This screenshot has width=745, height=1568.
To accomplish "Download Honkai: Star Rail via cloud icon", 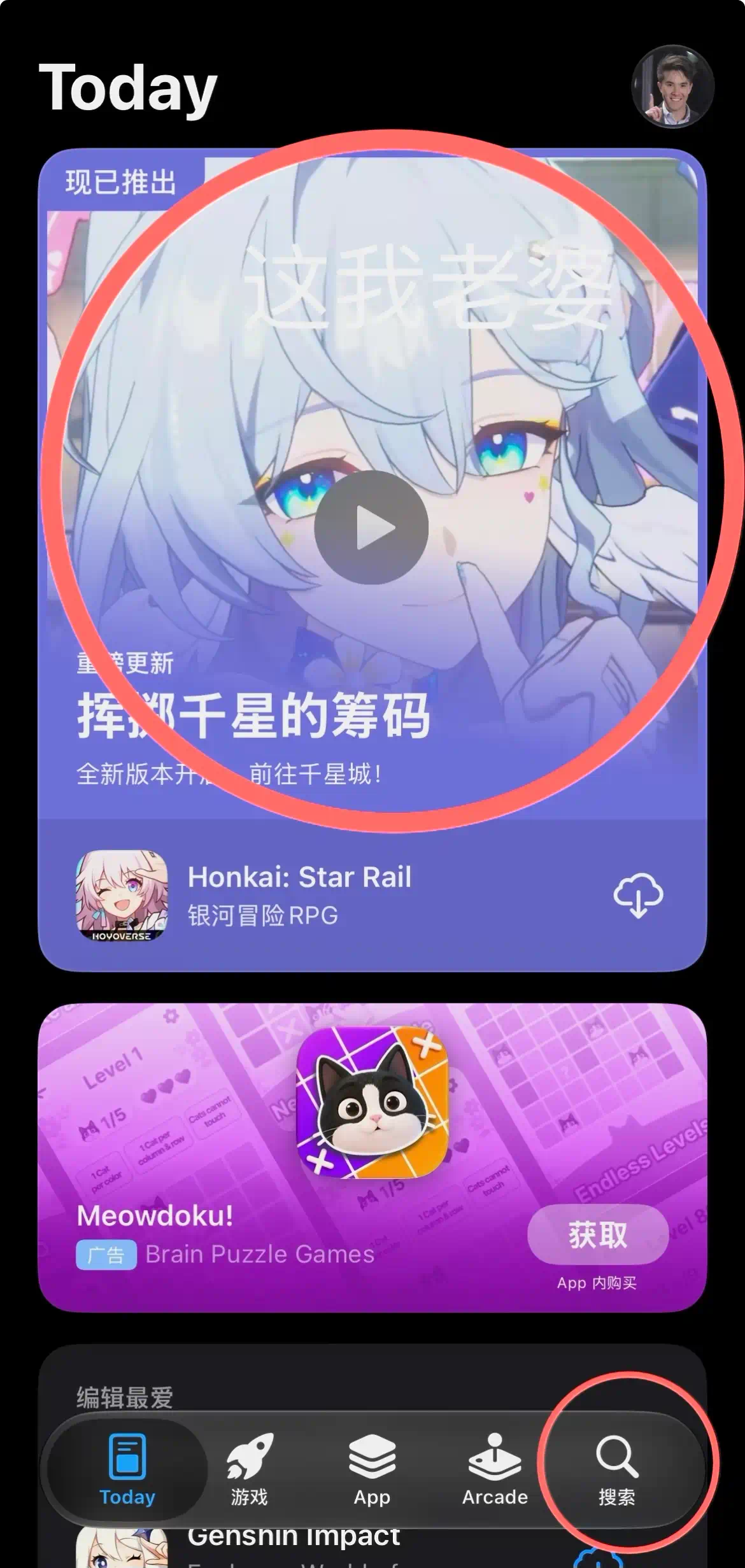I will click(638, 894).
